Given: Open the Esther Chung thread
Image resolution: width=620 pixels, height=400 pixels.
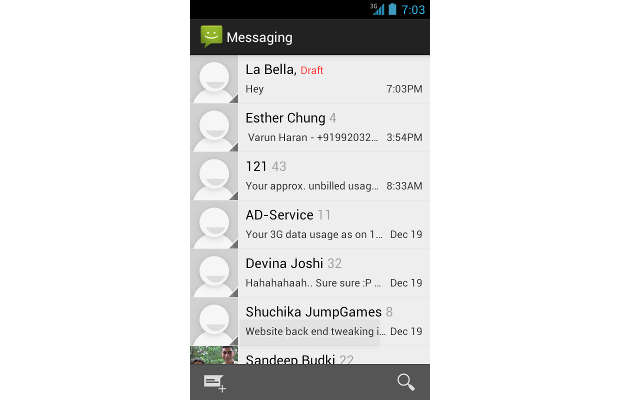Looking at the screenshot, I should tap(333, 127).
